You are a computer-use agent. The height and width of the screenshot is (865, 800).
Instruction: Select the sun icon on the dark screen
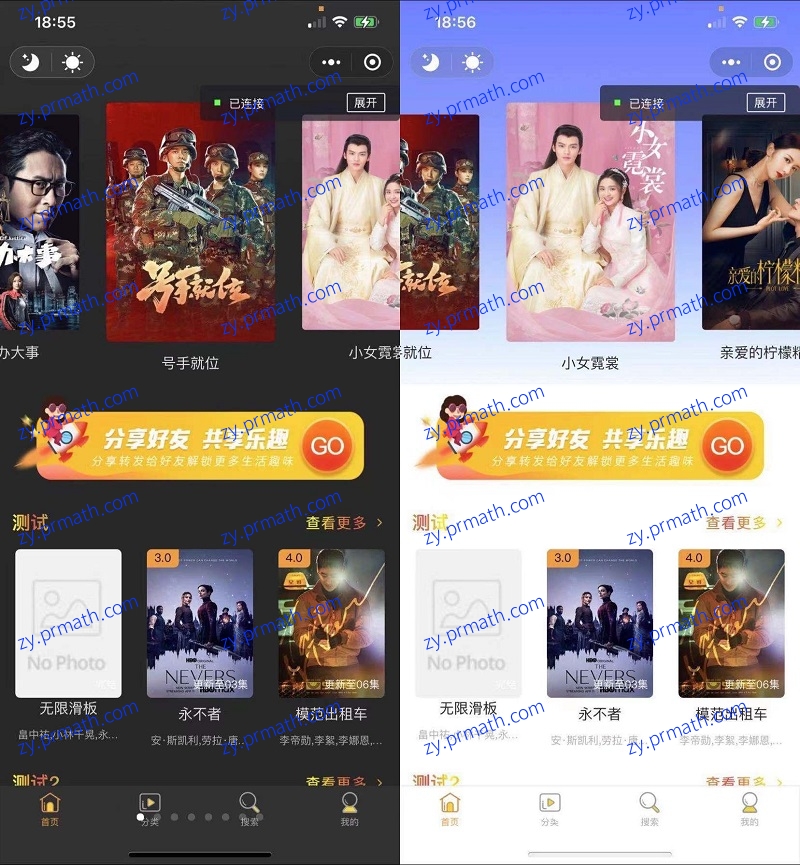click(x=70, y=62)
